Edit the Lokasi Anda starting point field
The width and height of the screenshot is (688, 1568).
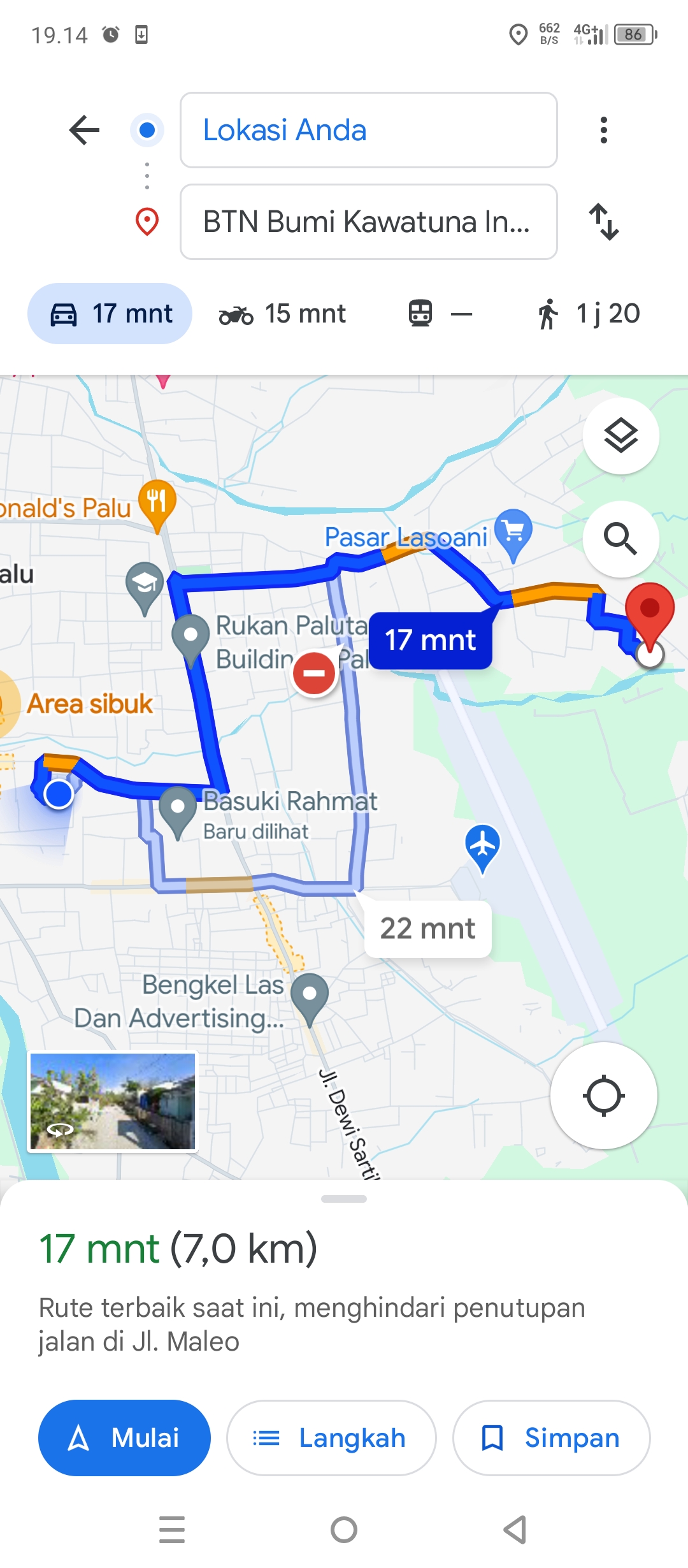[368, 130]
